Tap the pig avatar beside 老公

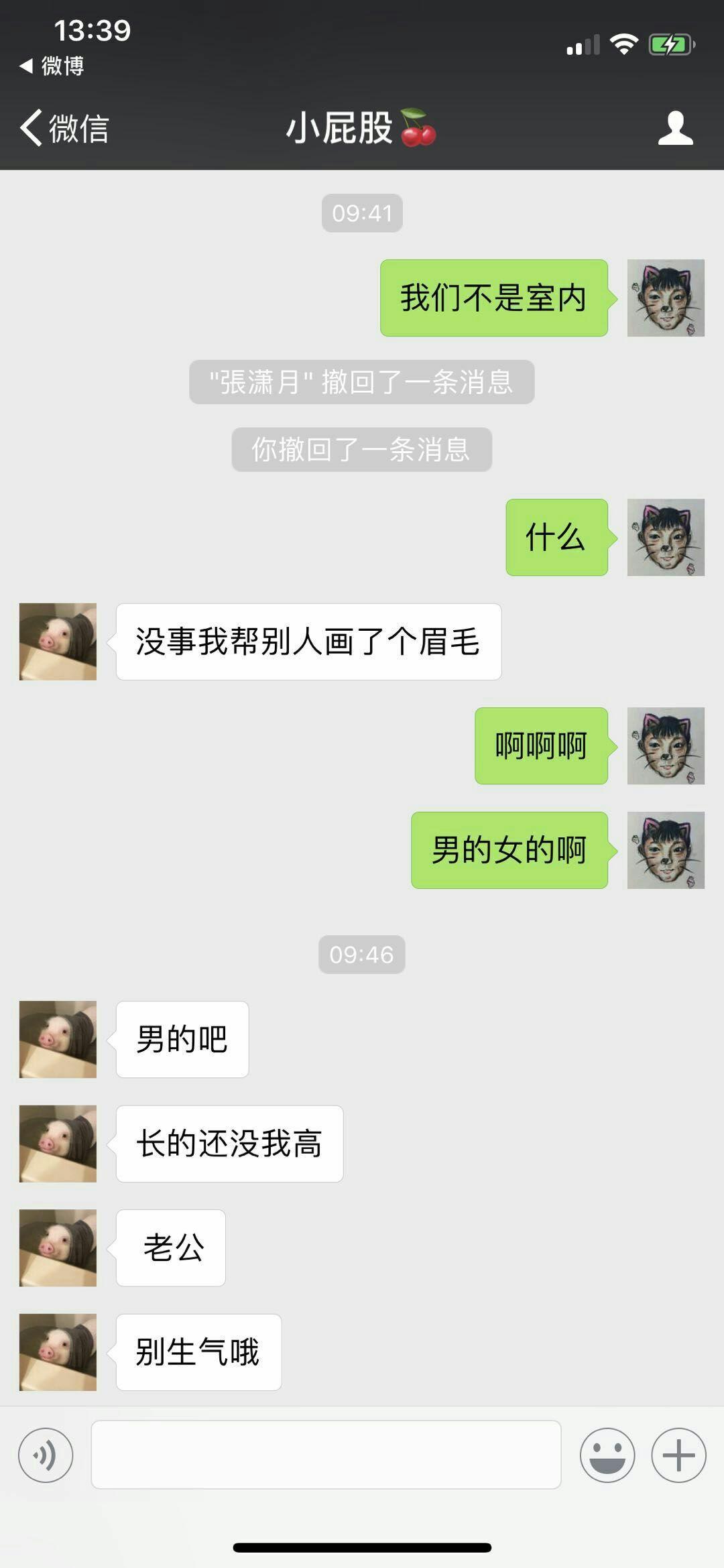click(58, 1248)
